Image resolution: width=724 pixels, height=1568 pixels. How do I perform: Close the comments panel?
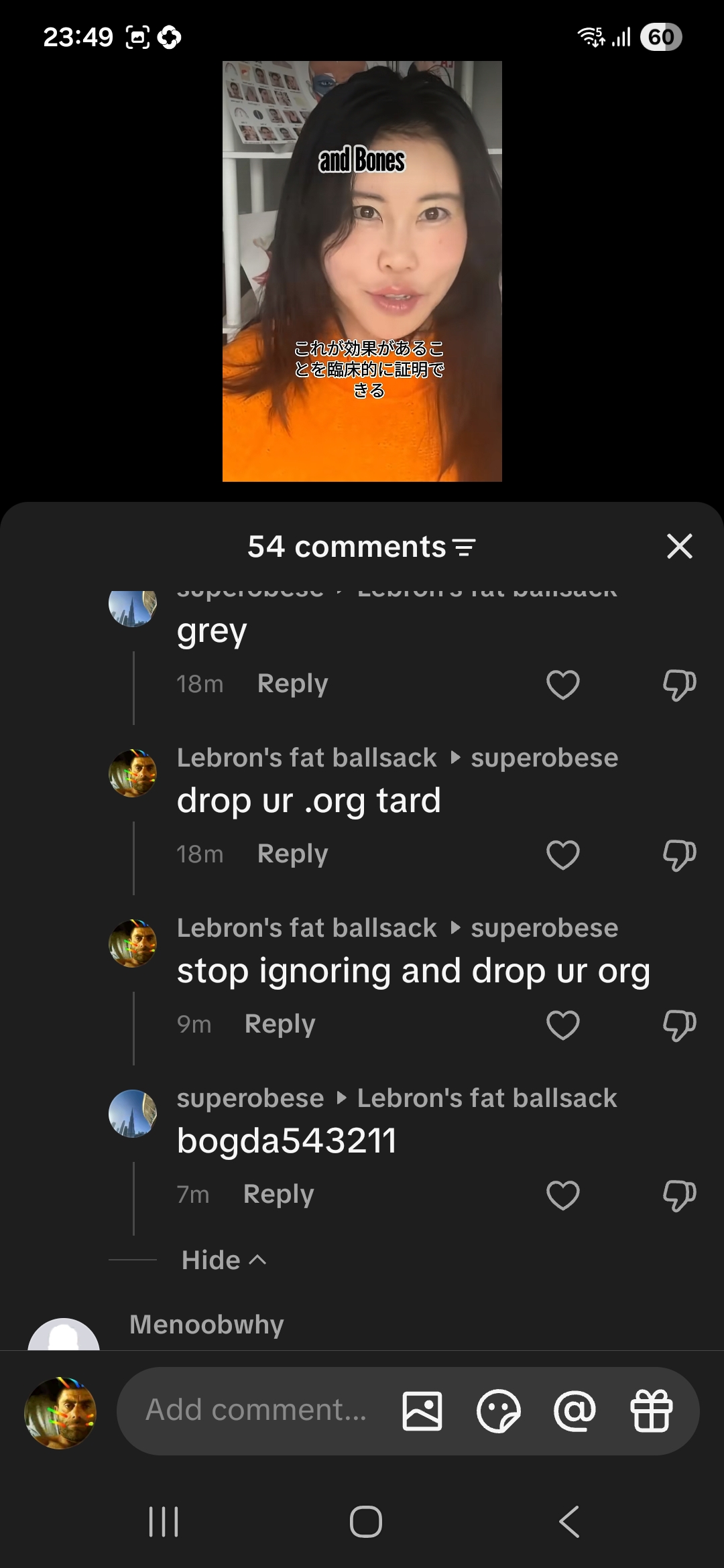[679, 546]
